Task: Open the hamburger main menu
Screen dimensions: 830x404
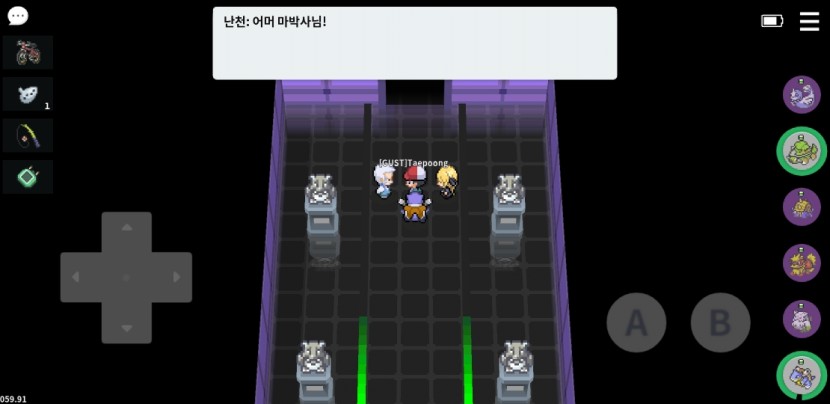Action: point(809,21)
